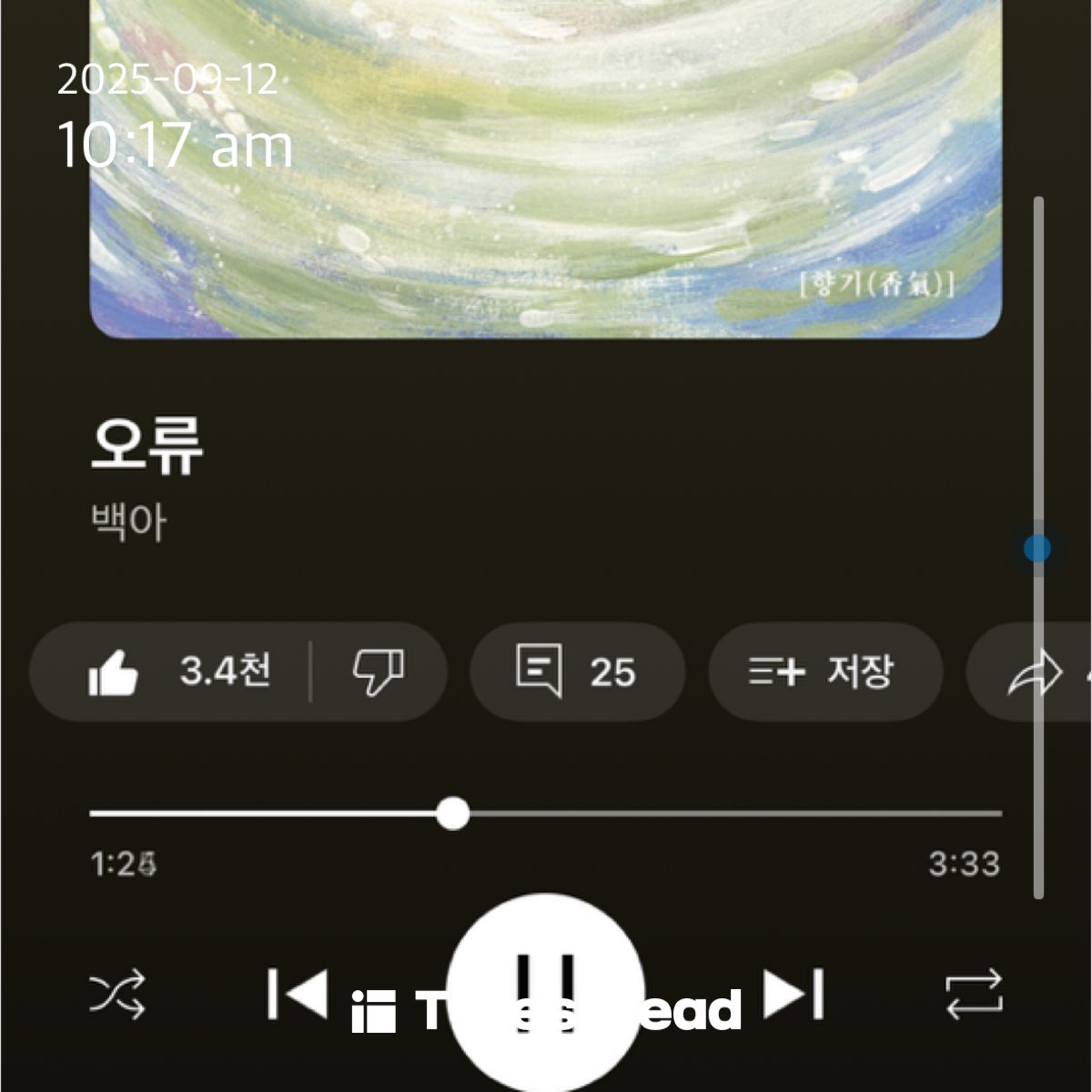The height and width of the screenshot is (1092, 1092).
Task: Dislike the current track
Action: (378, 672)
